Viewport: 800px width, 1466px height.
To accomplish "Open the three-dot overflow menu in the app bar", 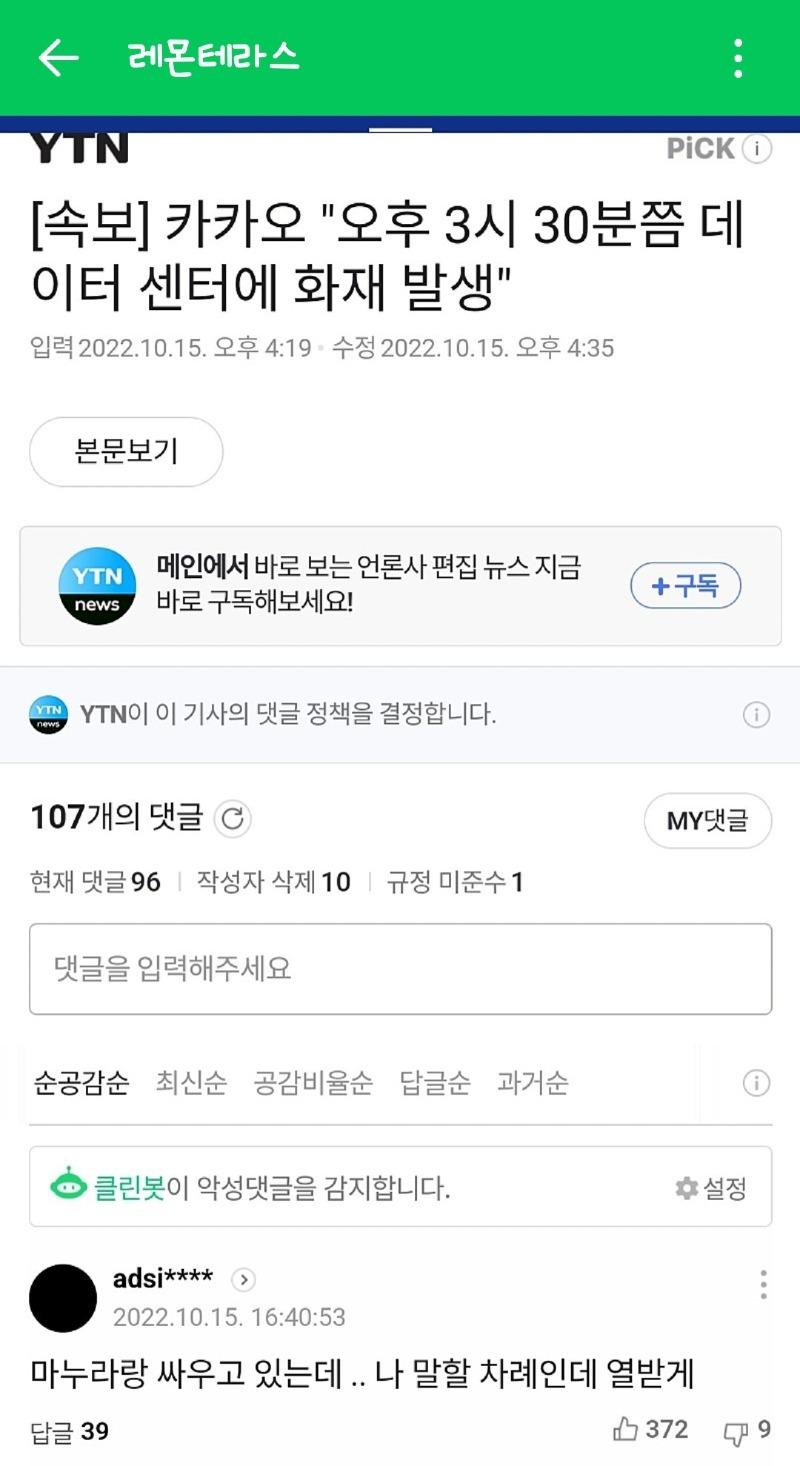I will tap(738, 58).
